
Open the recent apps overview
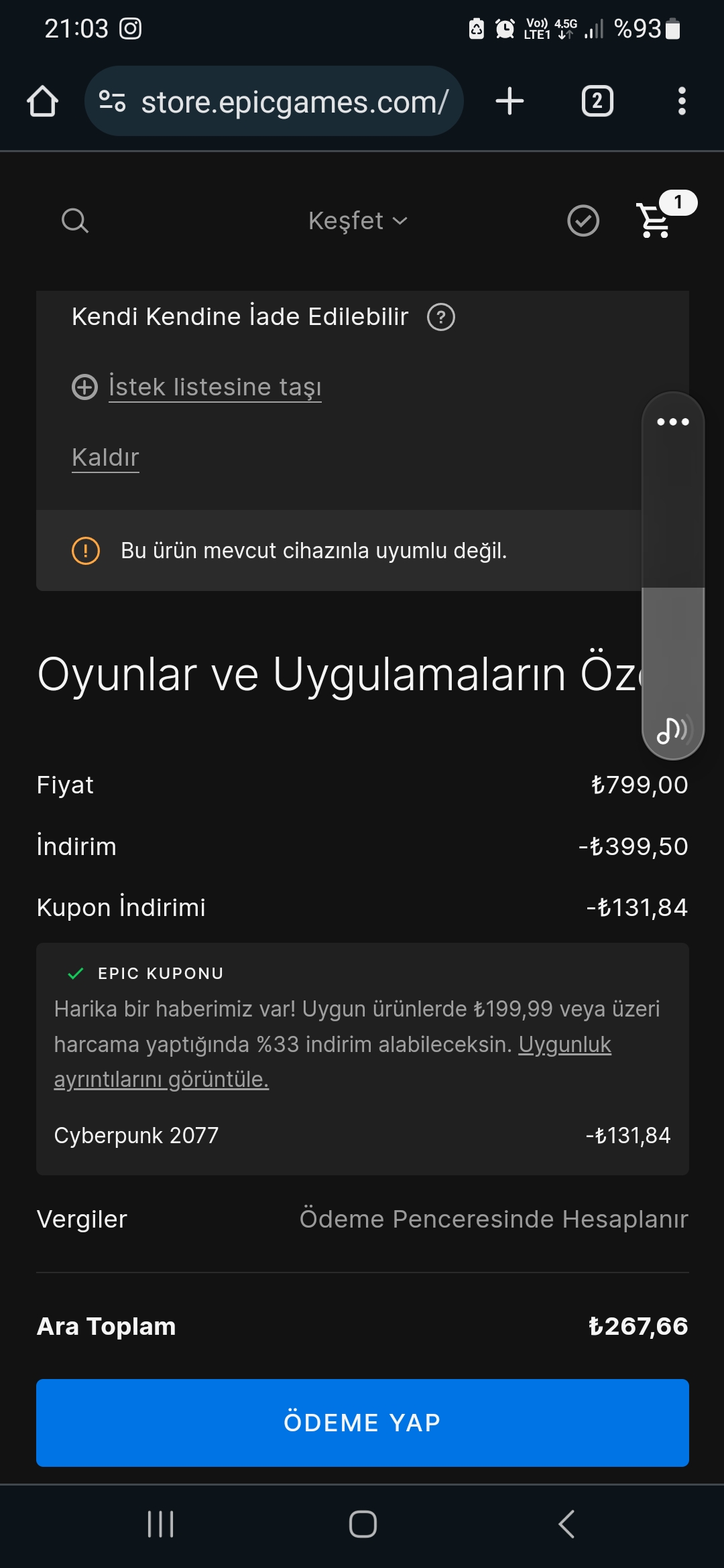160,1524
